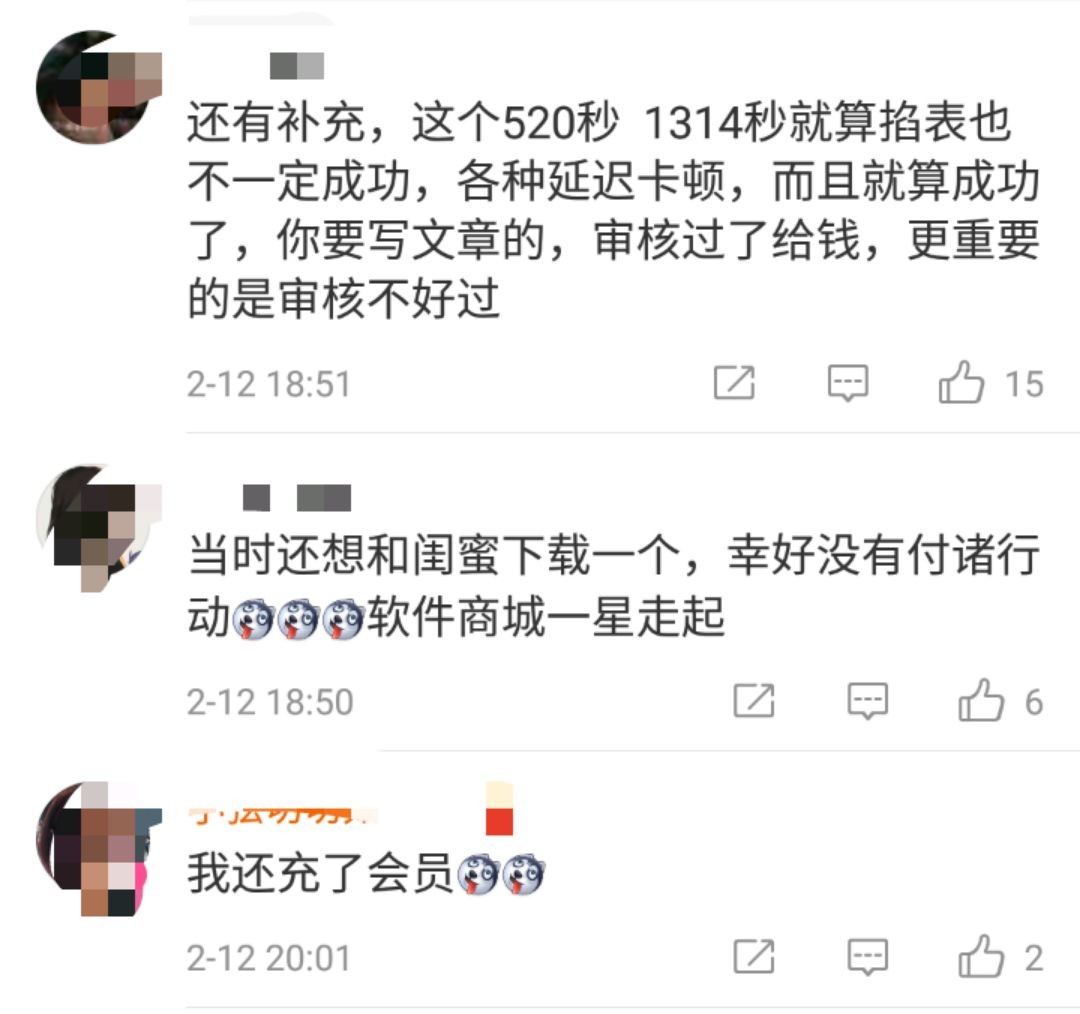
Task: Open avatar of the 我还充了会员 commenter
Action: click(98, 850)
